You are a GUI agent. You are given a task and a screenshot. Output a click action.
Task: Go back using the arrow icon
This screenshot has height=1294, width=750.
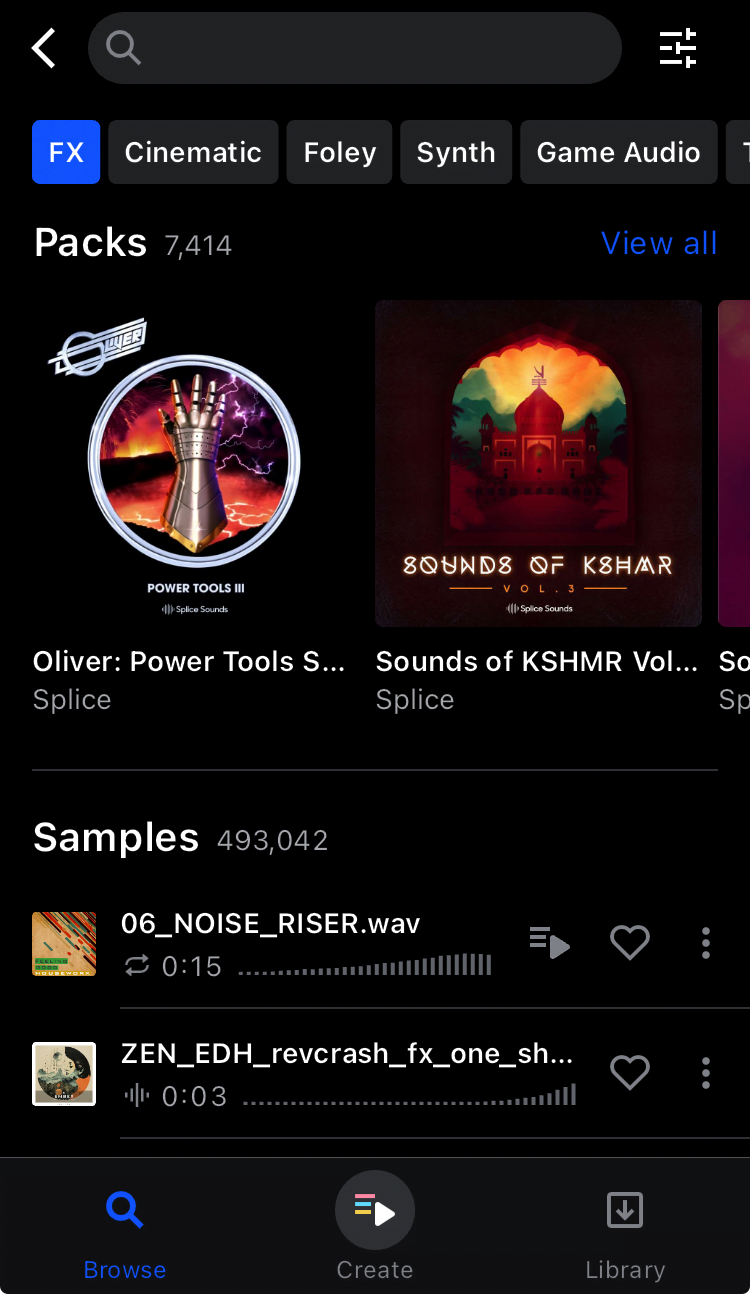[x=43, y=48]
